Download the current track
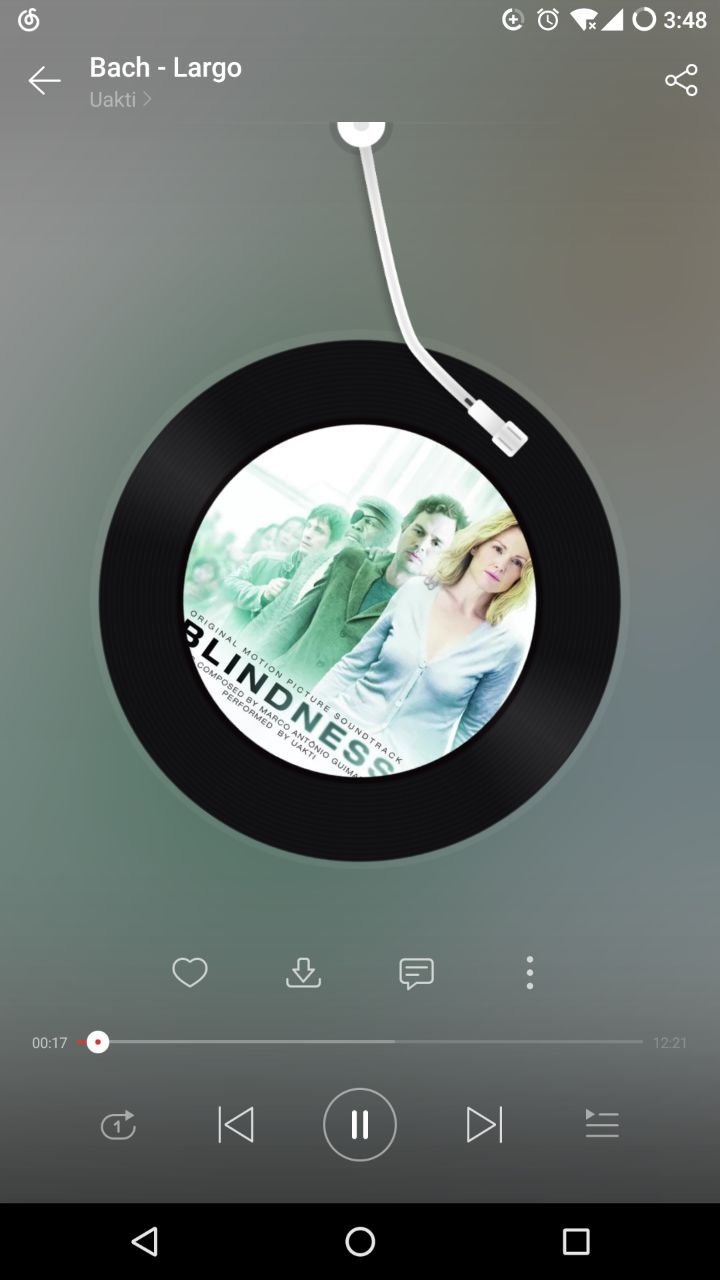The image size is (720, 1280). click(x=303, y=972)
